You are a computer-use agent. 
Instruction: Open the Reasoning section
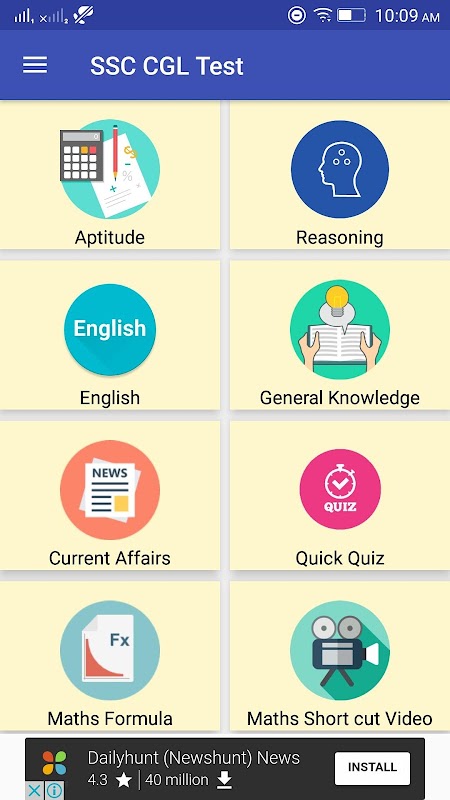(x=340, y=175)
